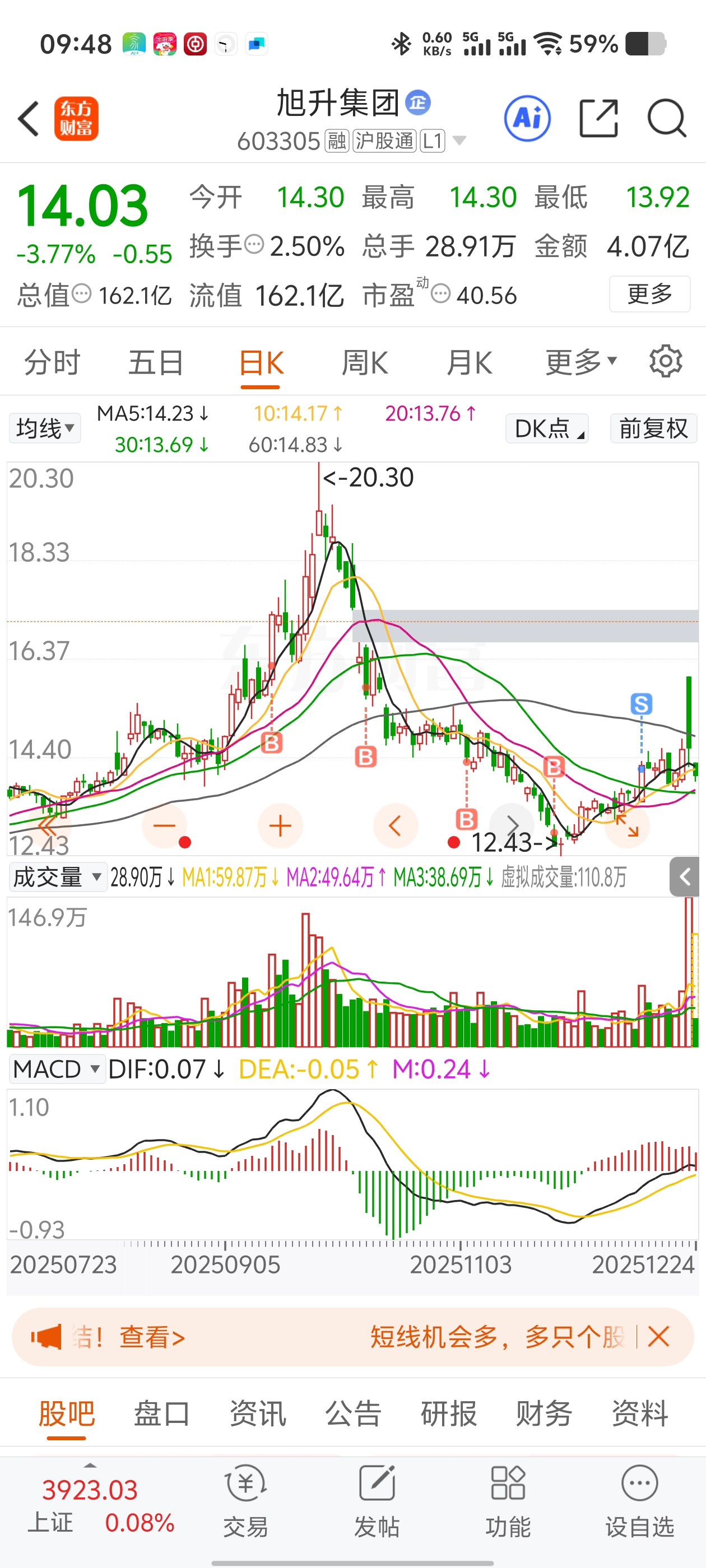The height and width of the screenshot is (1568, 706).
Task: Zoom in the K-line chart with plus
Action: coord(280,825)
